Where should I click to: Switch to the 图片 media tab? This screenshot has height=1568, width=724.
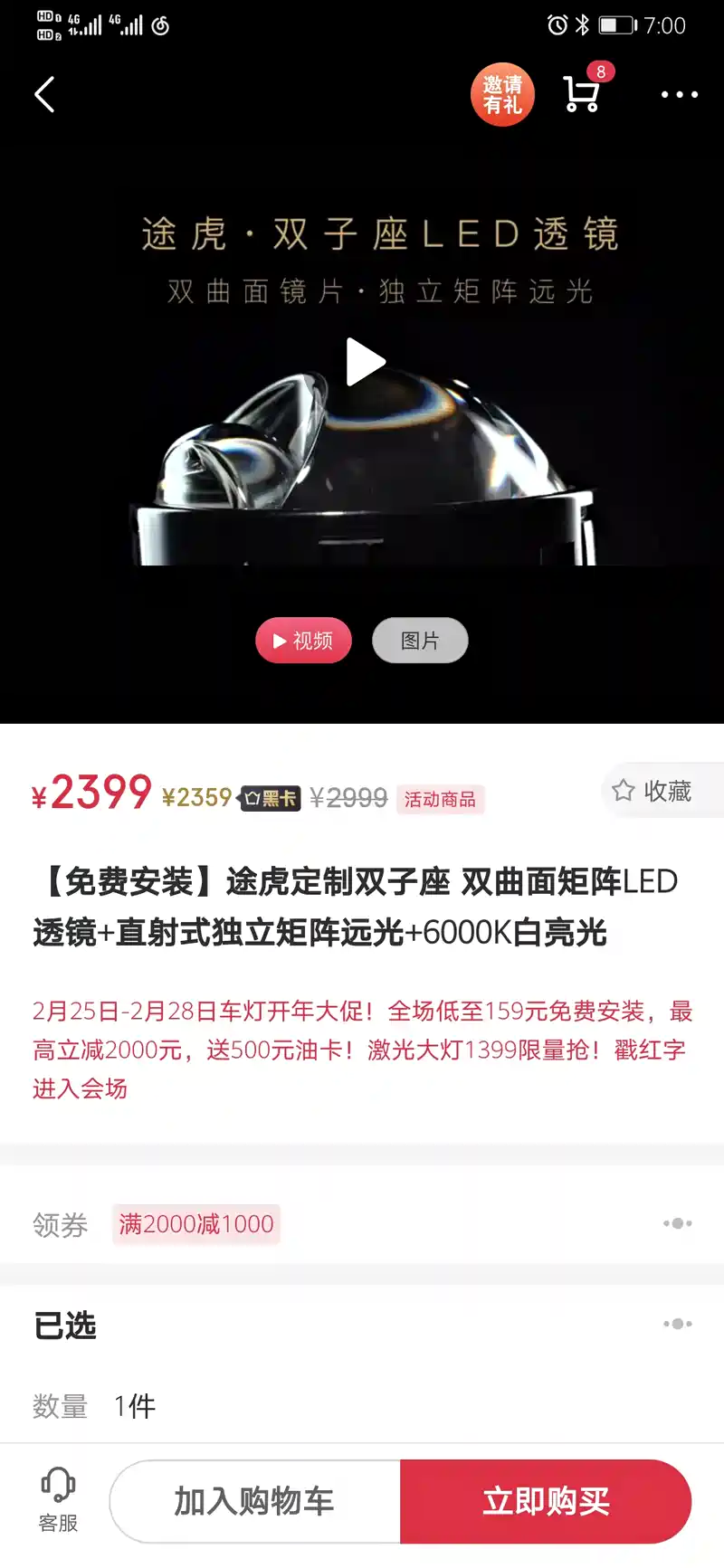[420, 641]
